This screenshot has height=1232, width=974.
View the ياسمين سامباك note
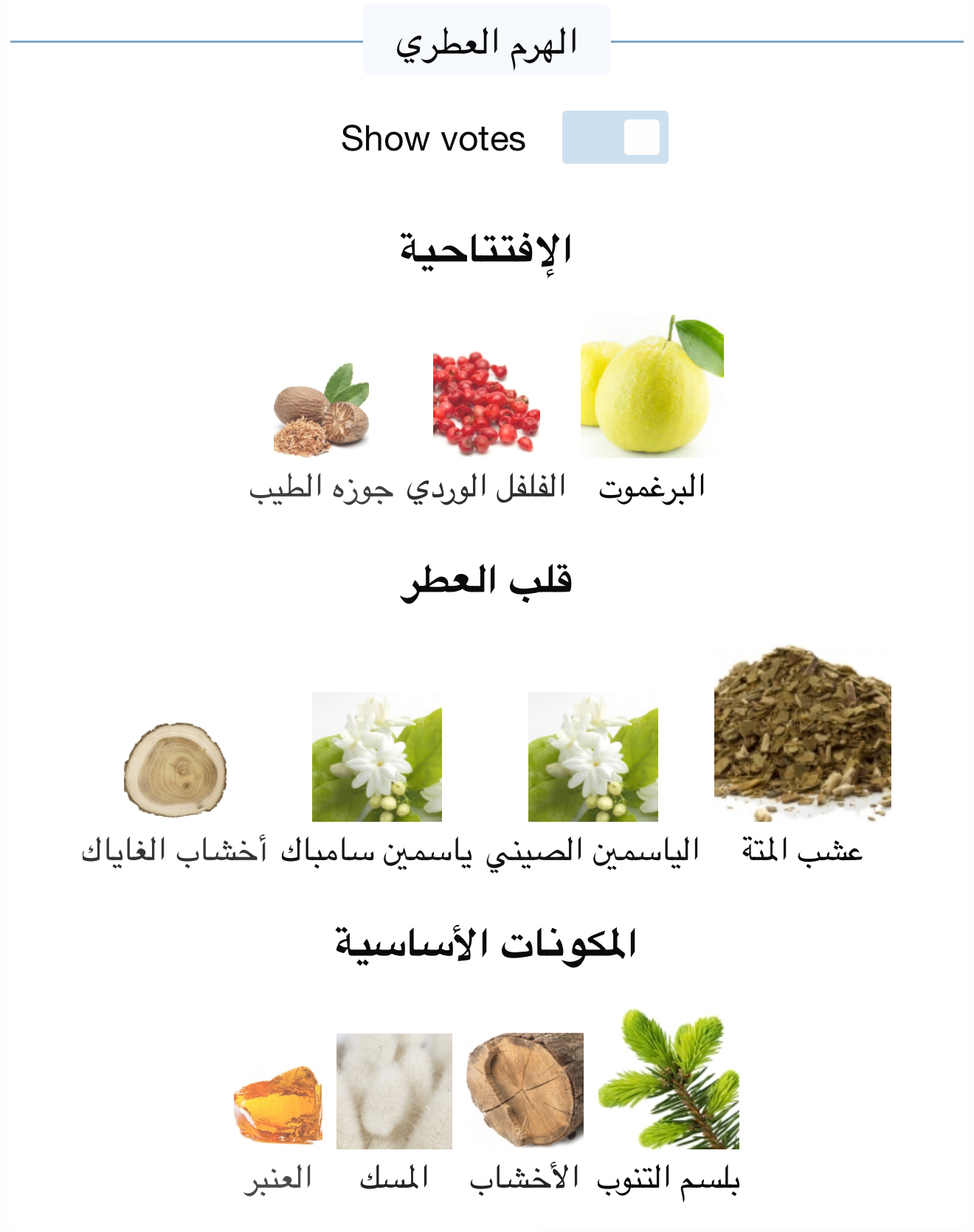[376, 757]
